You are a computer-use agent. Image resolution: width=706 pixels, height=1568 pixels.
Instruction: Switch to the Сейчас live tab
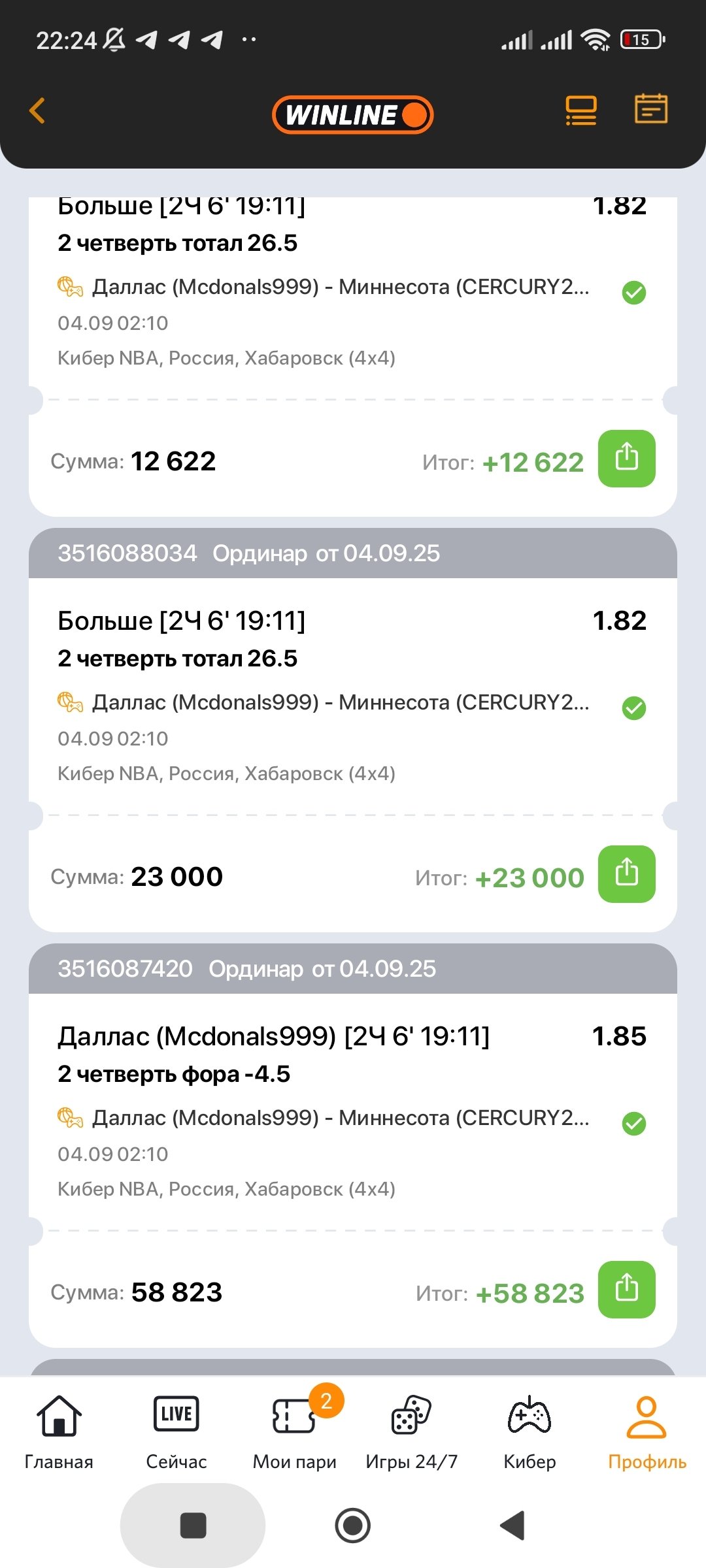pyautogui.click(x=176, y=1431)
